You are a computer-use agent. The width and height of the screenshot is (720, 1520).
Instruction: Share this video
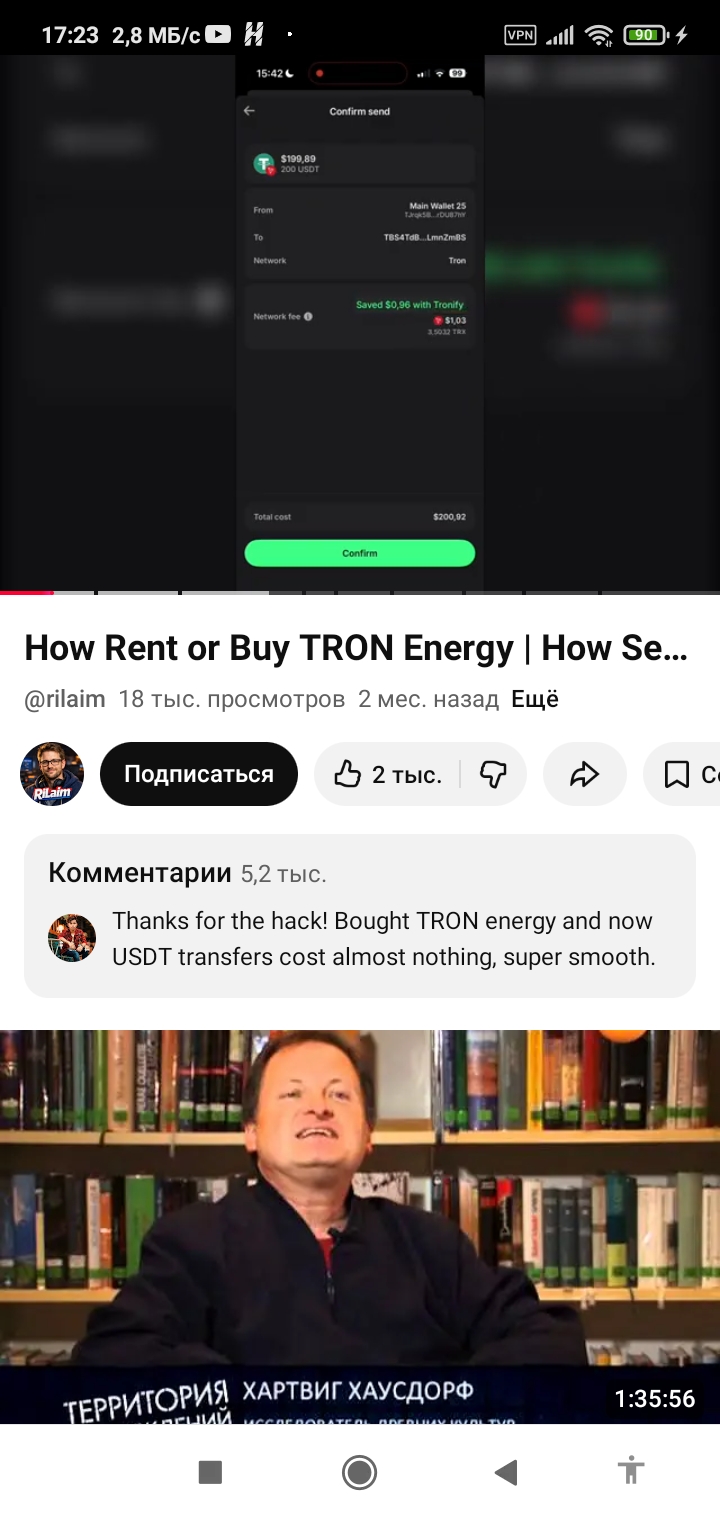[584, 774]
